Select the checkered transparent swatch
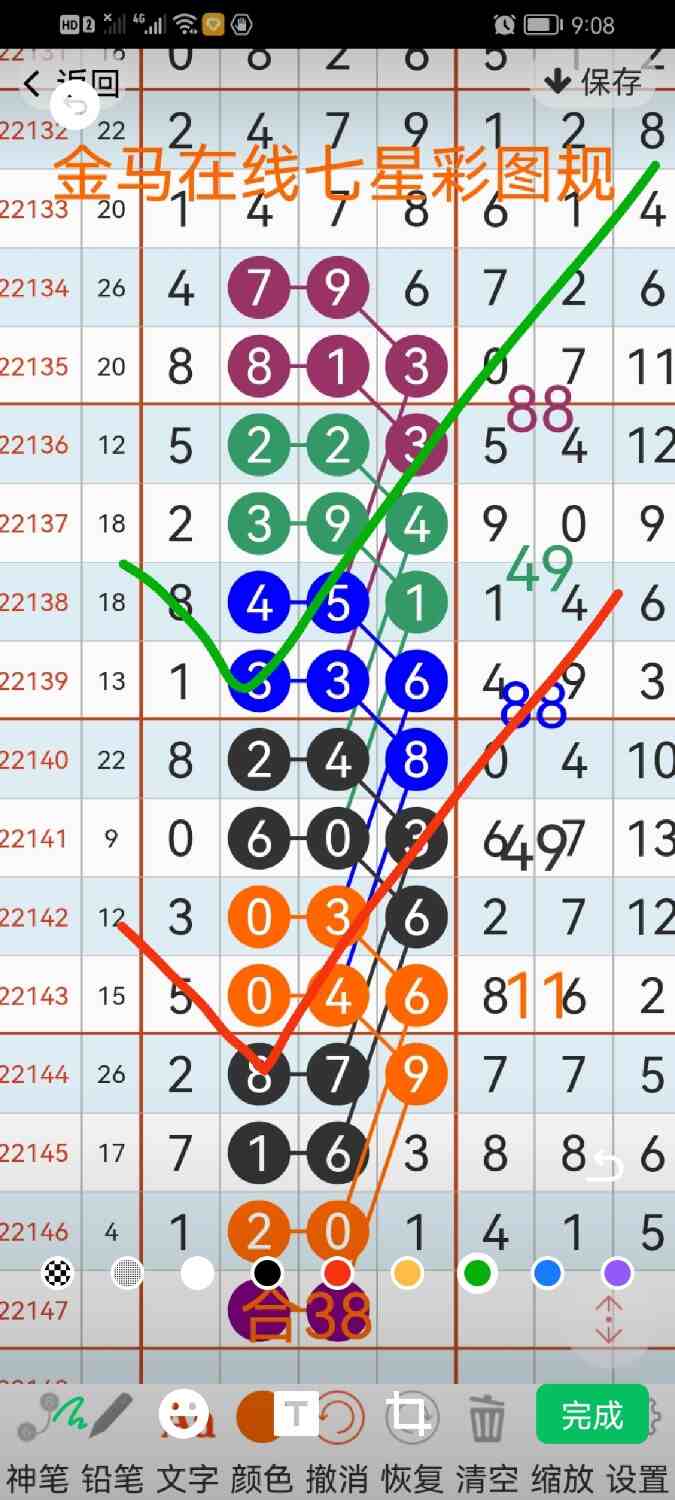Image resolution: width=675 pixels, height=1500 pixels. pyautogui.click(x=58, y=1273)
